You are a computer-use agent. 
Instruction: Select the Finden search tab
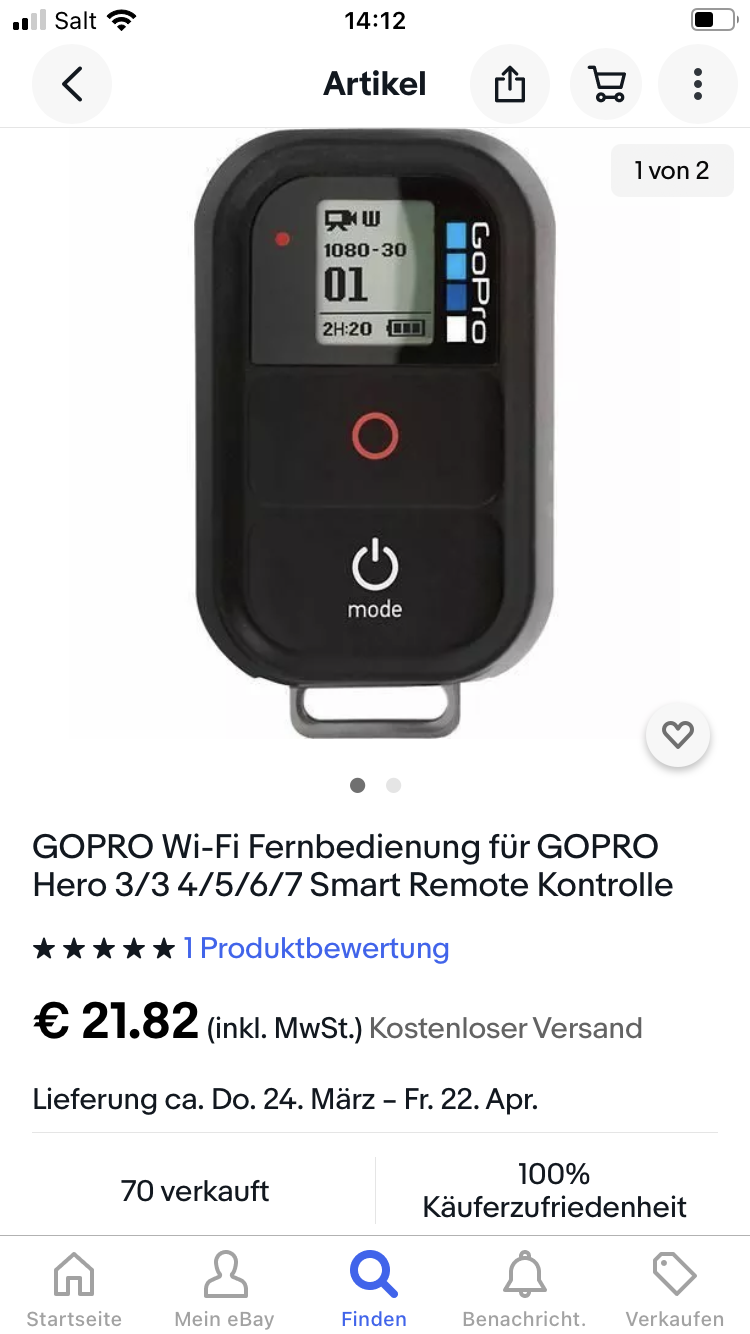tap(374, 1290)
